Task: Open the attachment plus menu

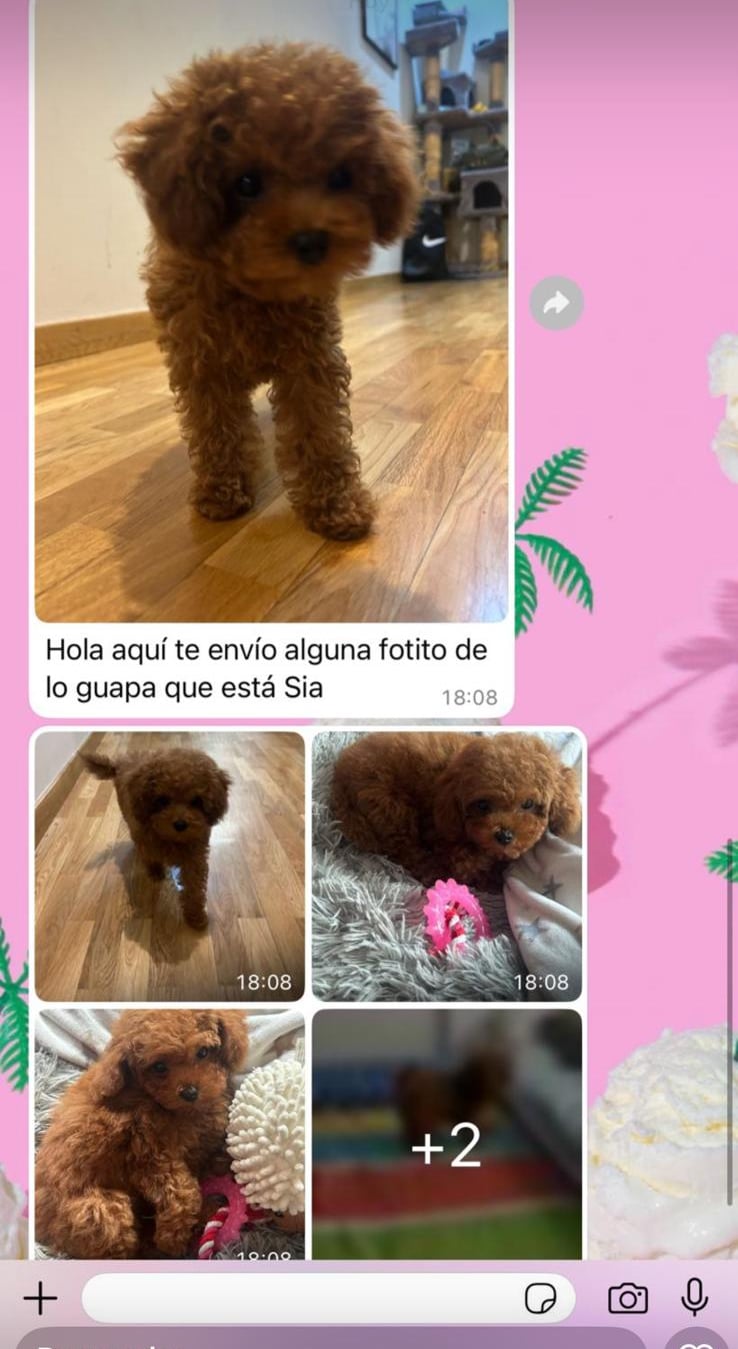Action: [x=40, y=1298]
